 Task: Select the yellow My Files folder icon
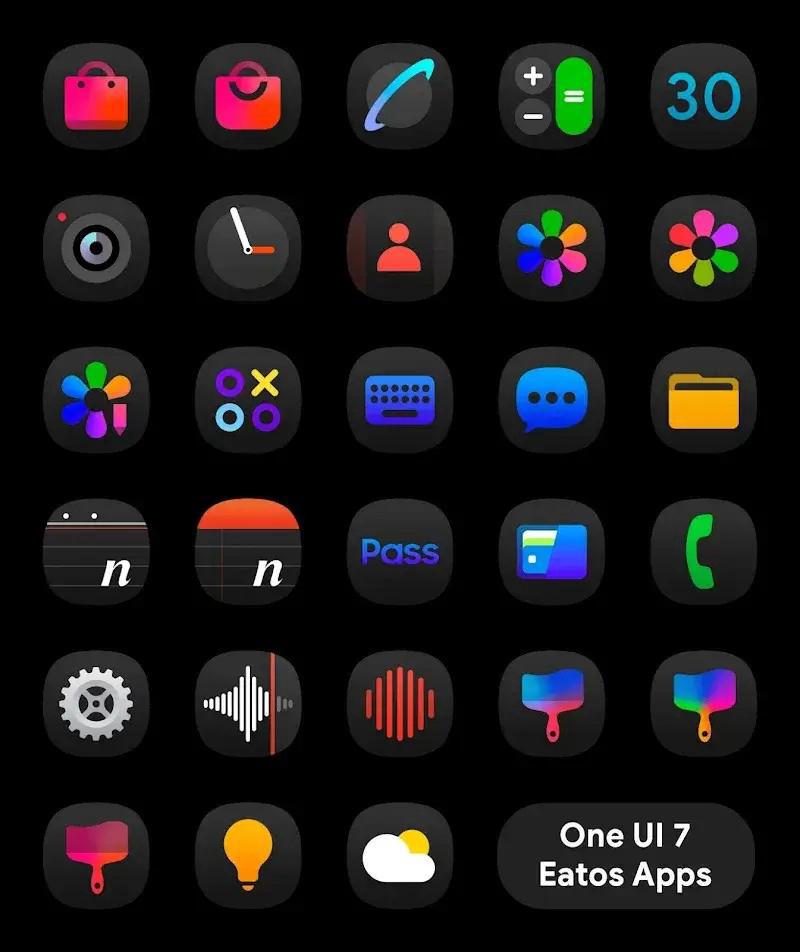[703, 400]
